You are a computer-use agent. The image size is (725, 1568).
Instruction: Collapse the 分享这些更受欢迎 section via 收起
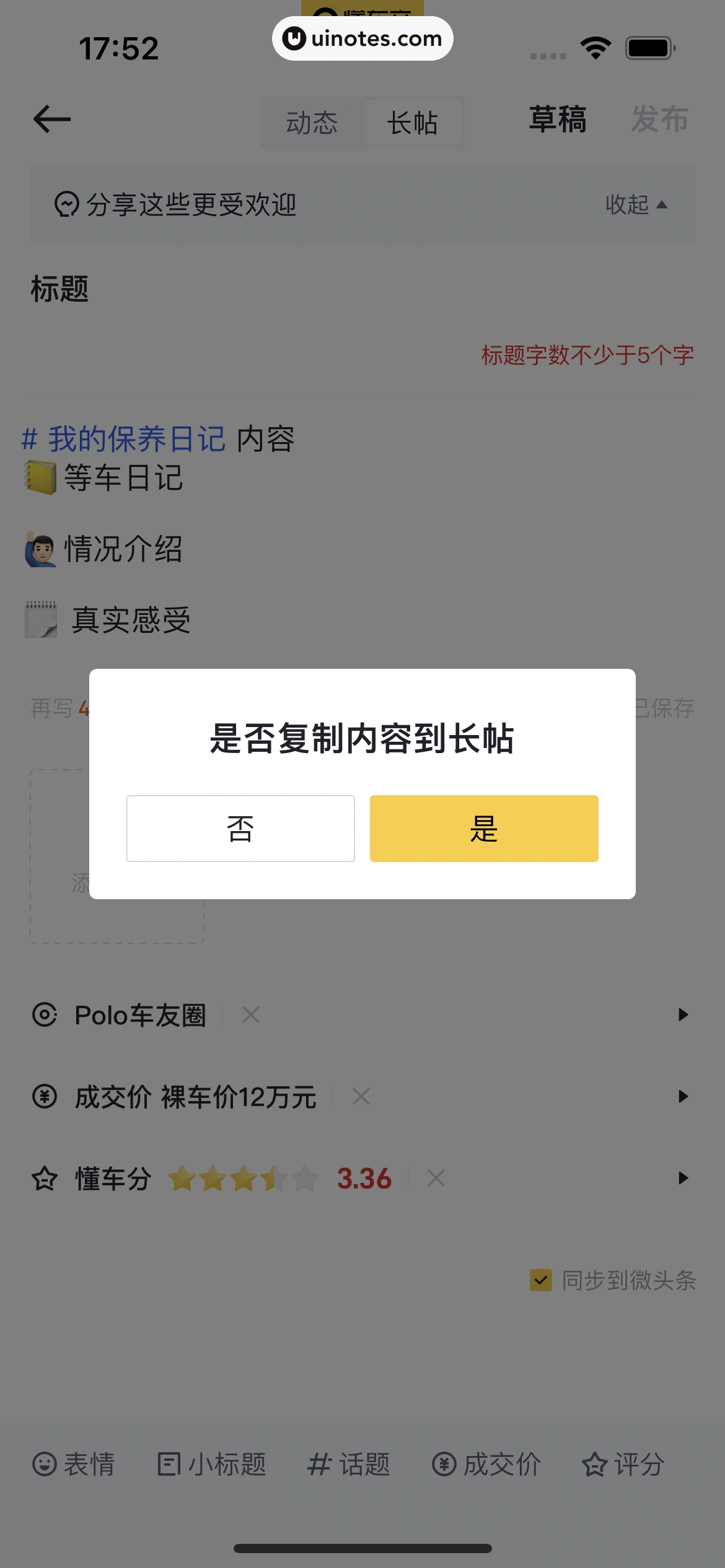[x=636, y=204]
